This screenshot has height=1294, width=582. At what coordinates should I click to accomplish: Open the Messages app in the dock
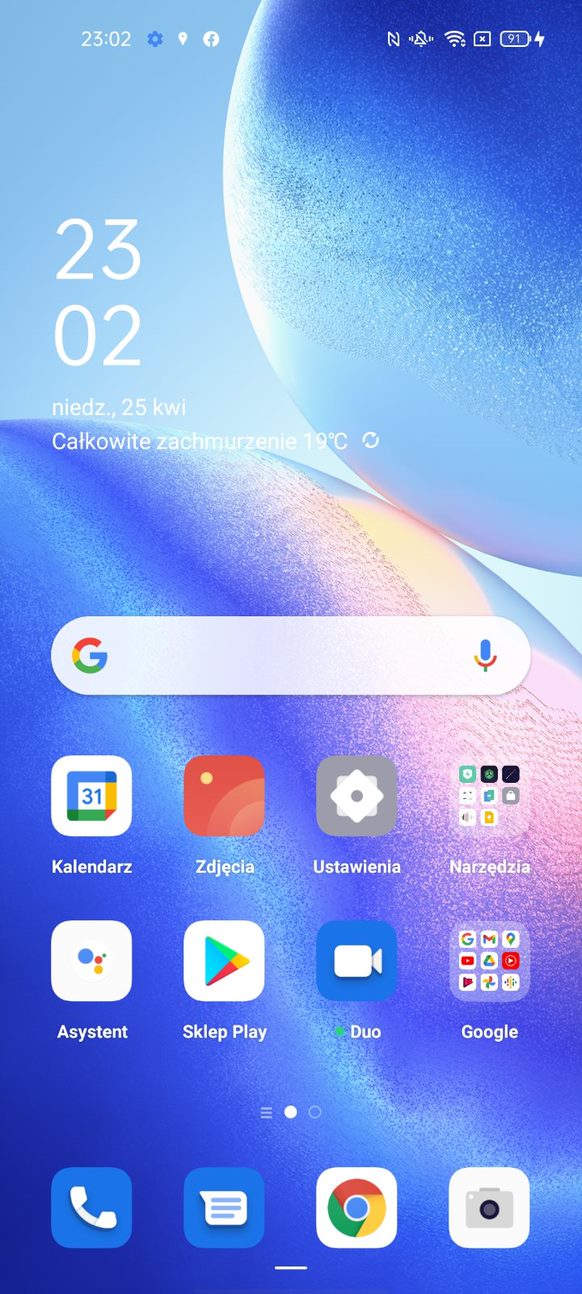pos(224,1208)
